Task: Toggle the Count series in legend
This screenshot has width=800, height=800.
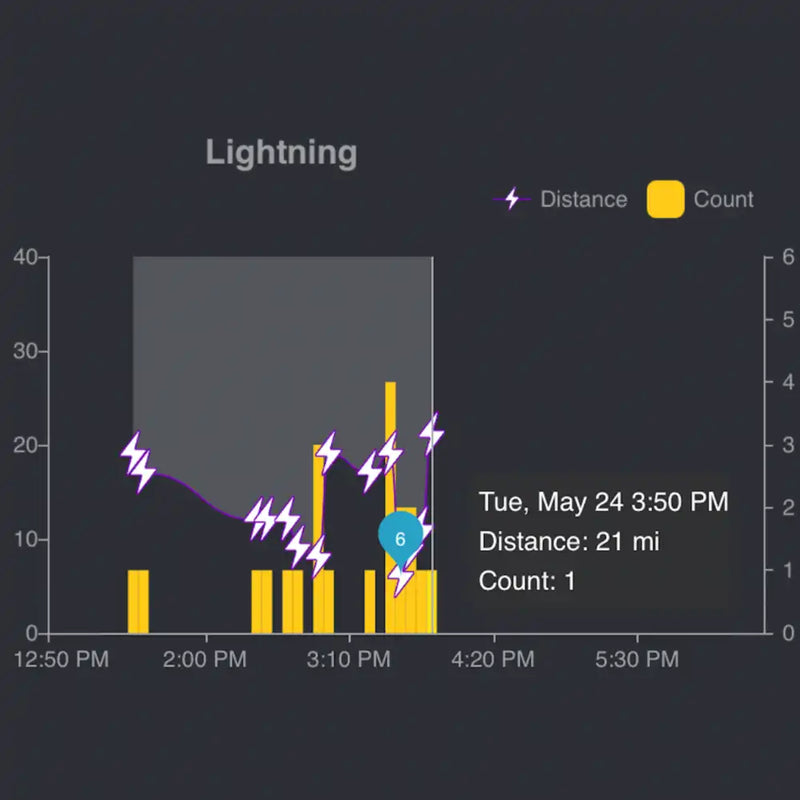Action: tap(700, 199)
